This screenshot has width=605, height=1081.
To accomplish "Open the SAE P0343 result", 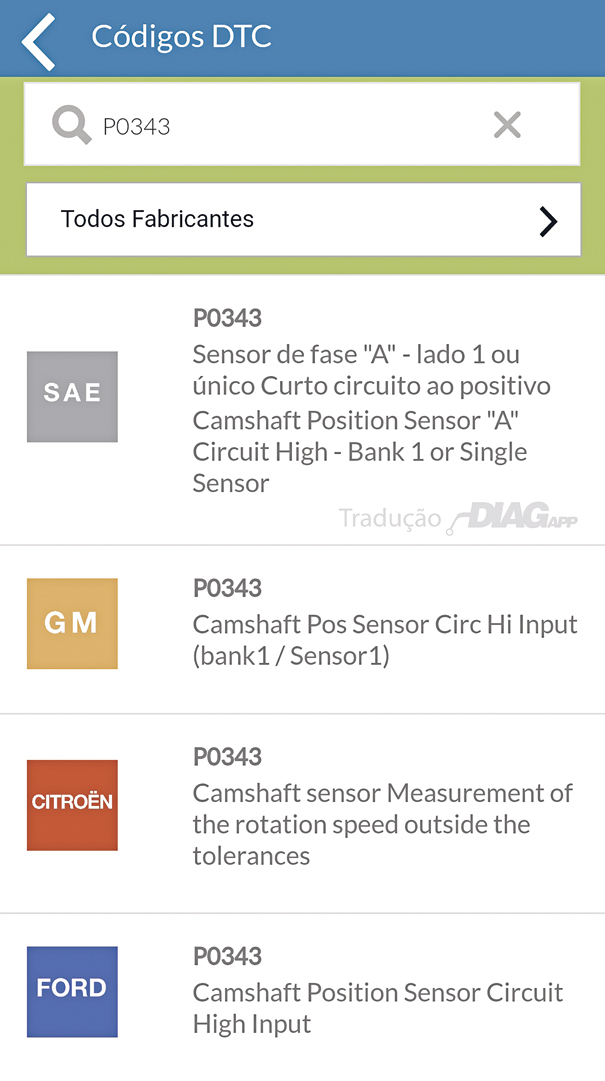I will pyautogui.click(x=302, y=410).
